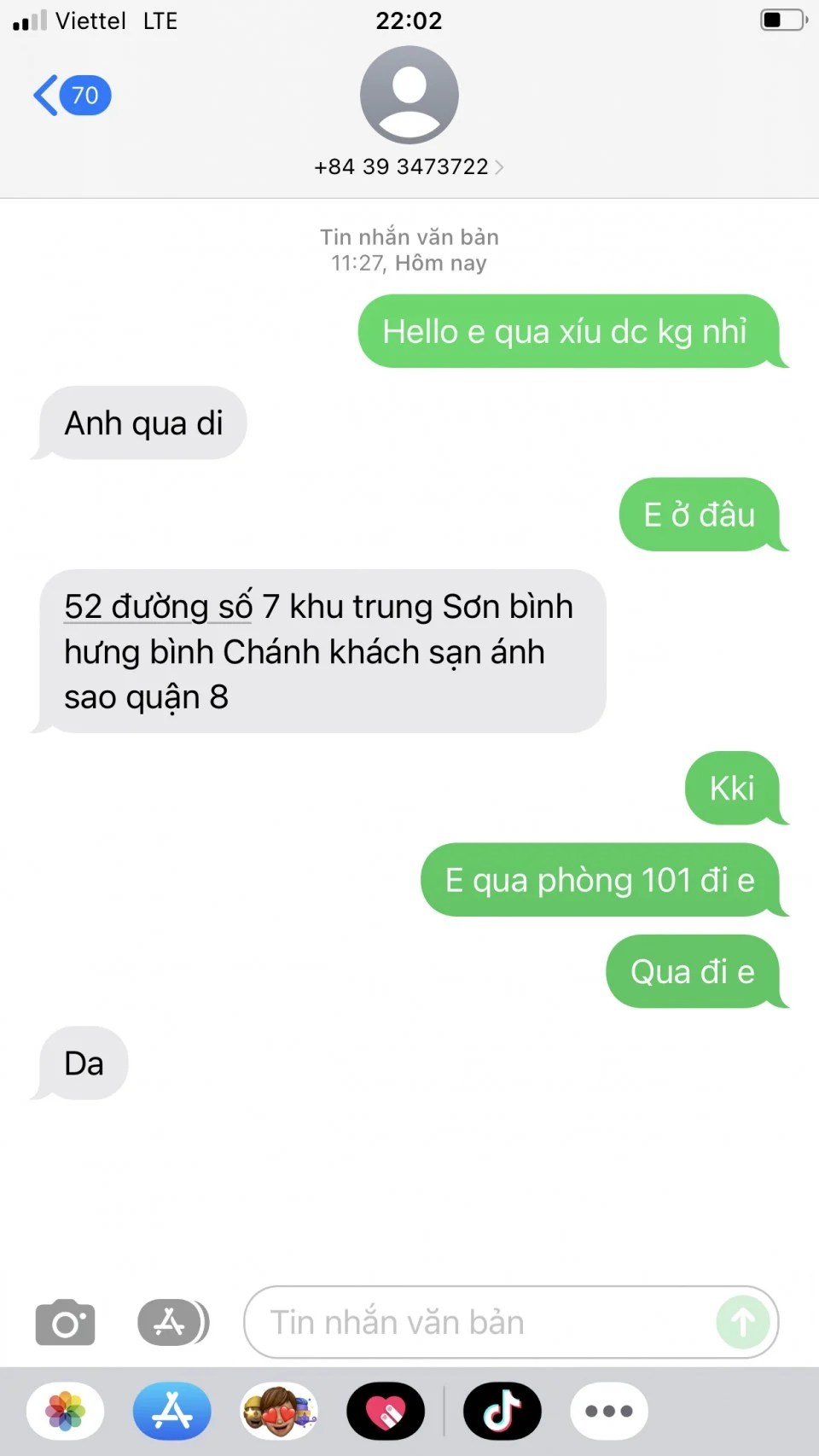Viewport: 819px width, 1456px height.
Task: Show more iMessage apps with three dots
Action: pos(609,1411)
